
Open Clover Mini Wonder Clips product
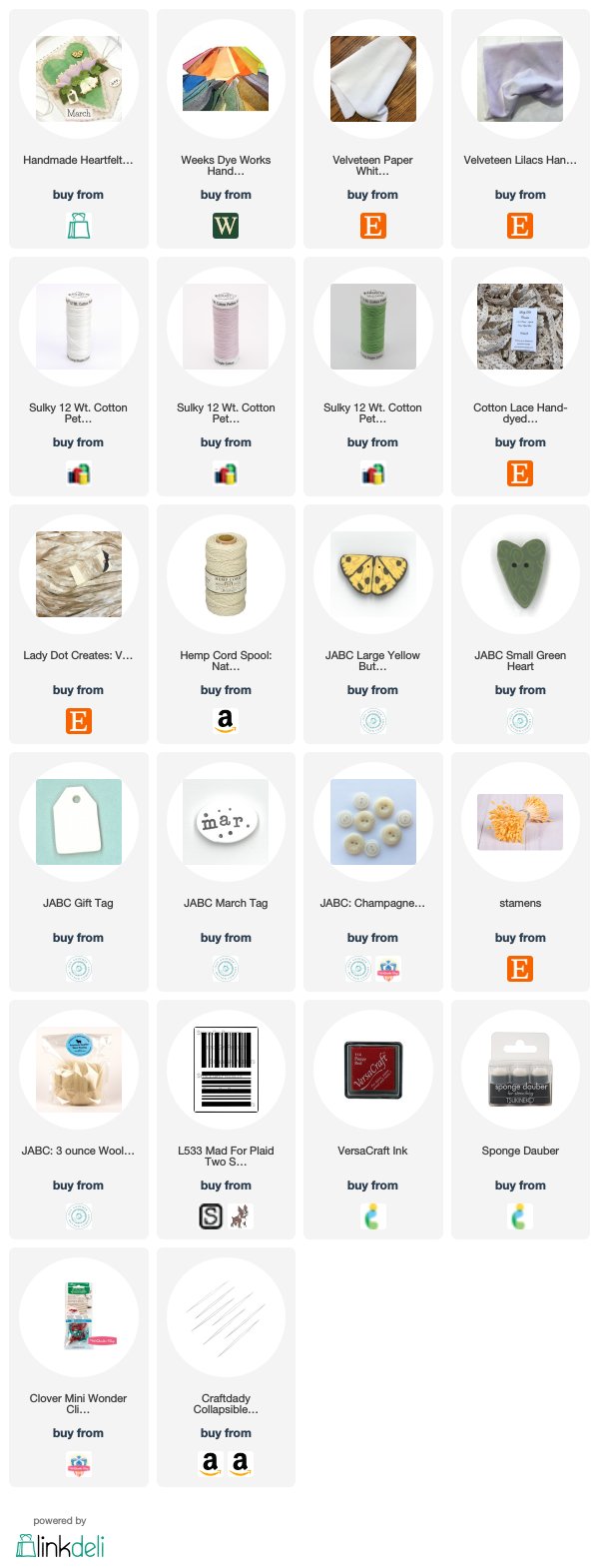(78, 1316)
